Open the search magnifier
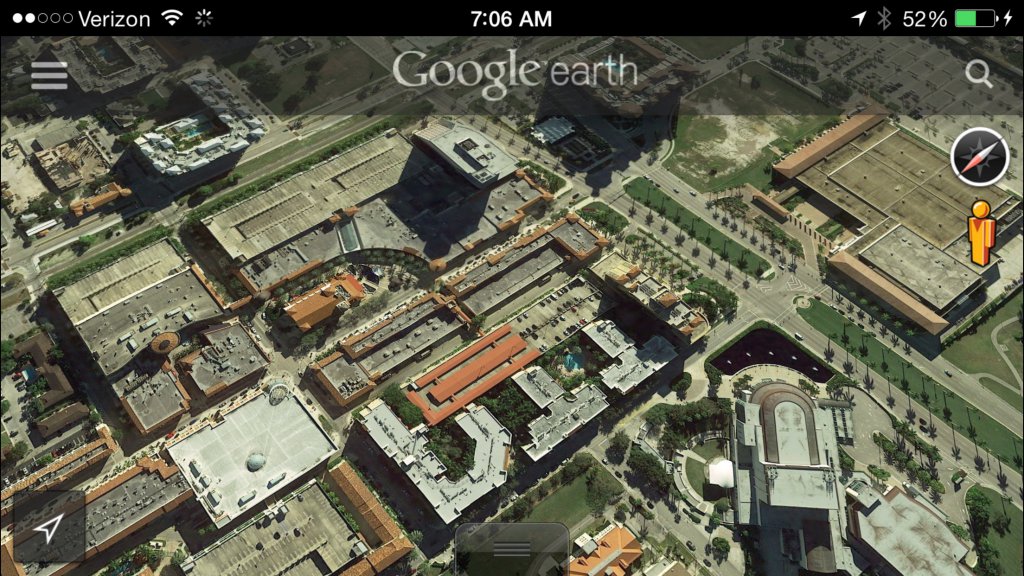Screen dimensions: 1024x576 (x=978, y=73)
